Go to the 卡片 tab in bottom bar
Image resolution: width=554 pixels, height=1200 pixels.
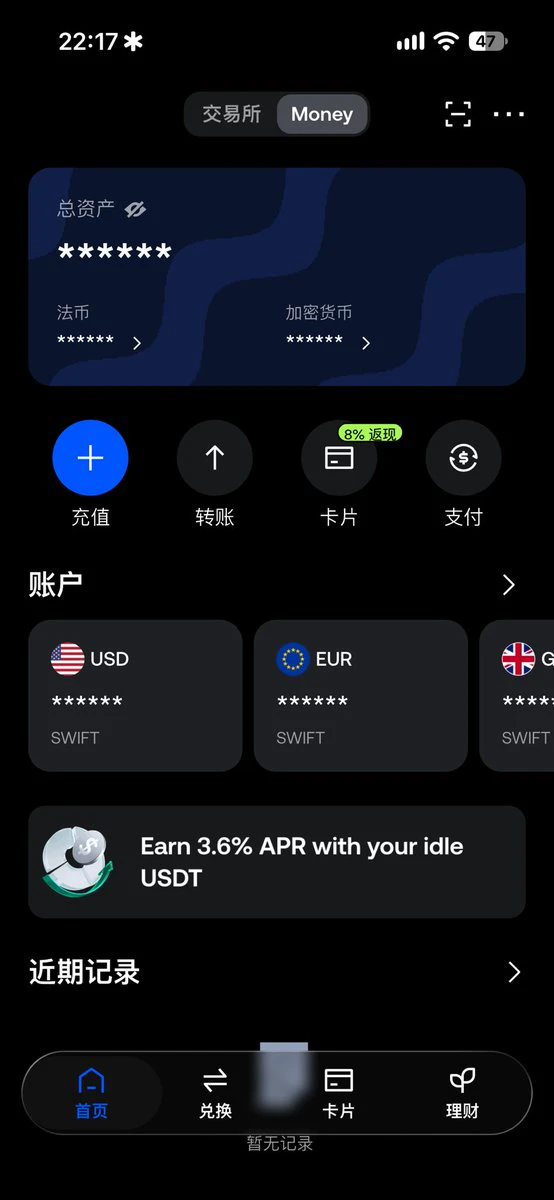click(339, 1093)
